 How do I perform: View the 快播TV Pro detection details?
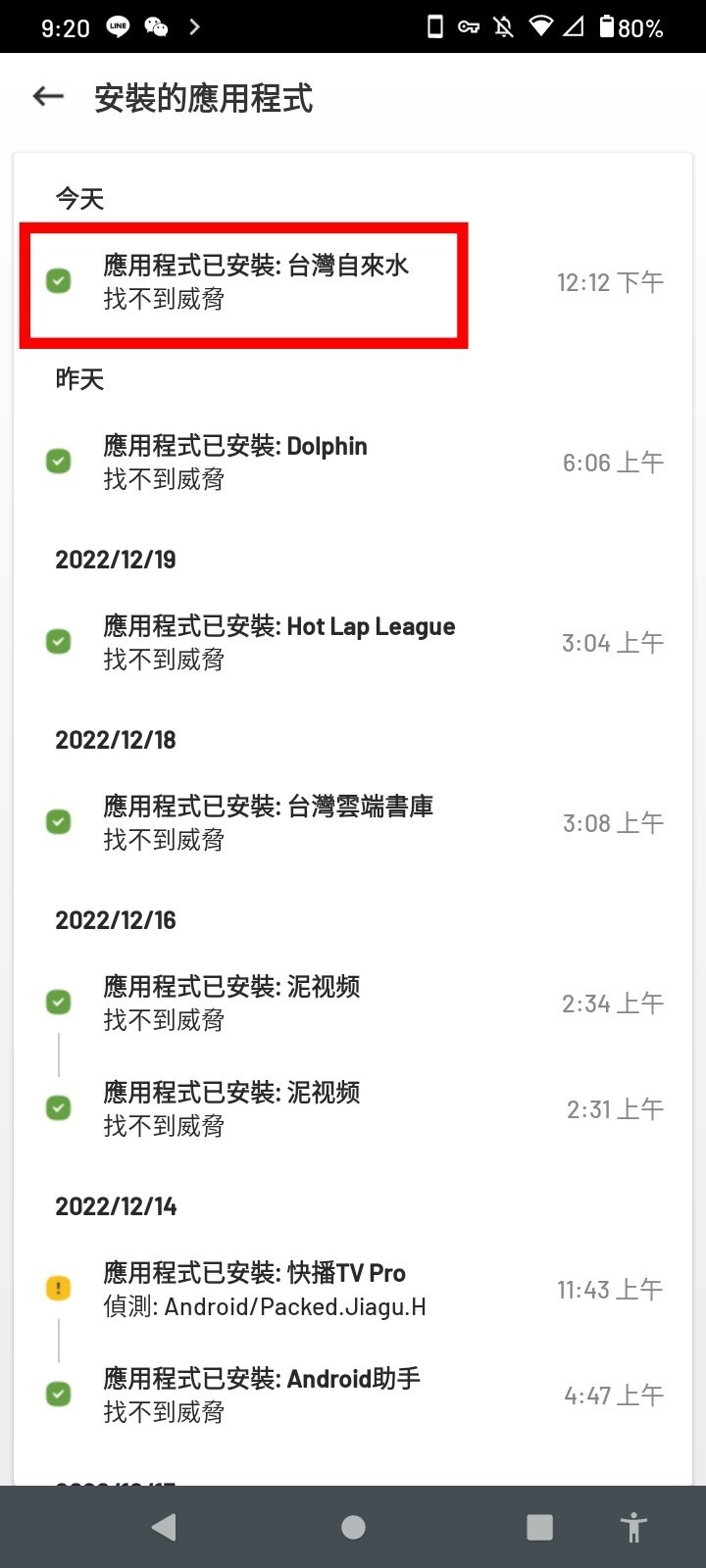(353, 1290)
